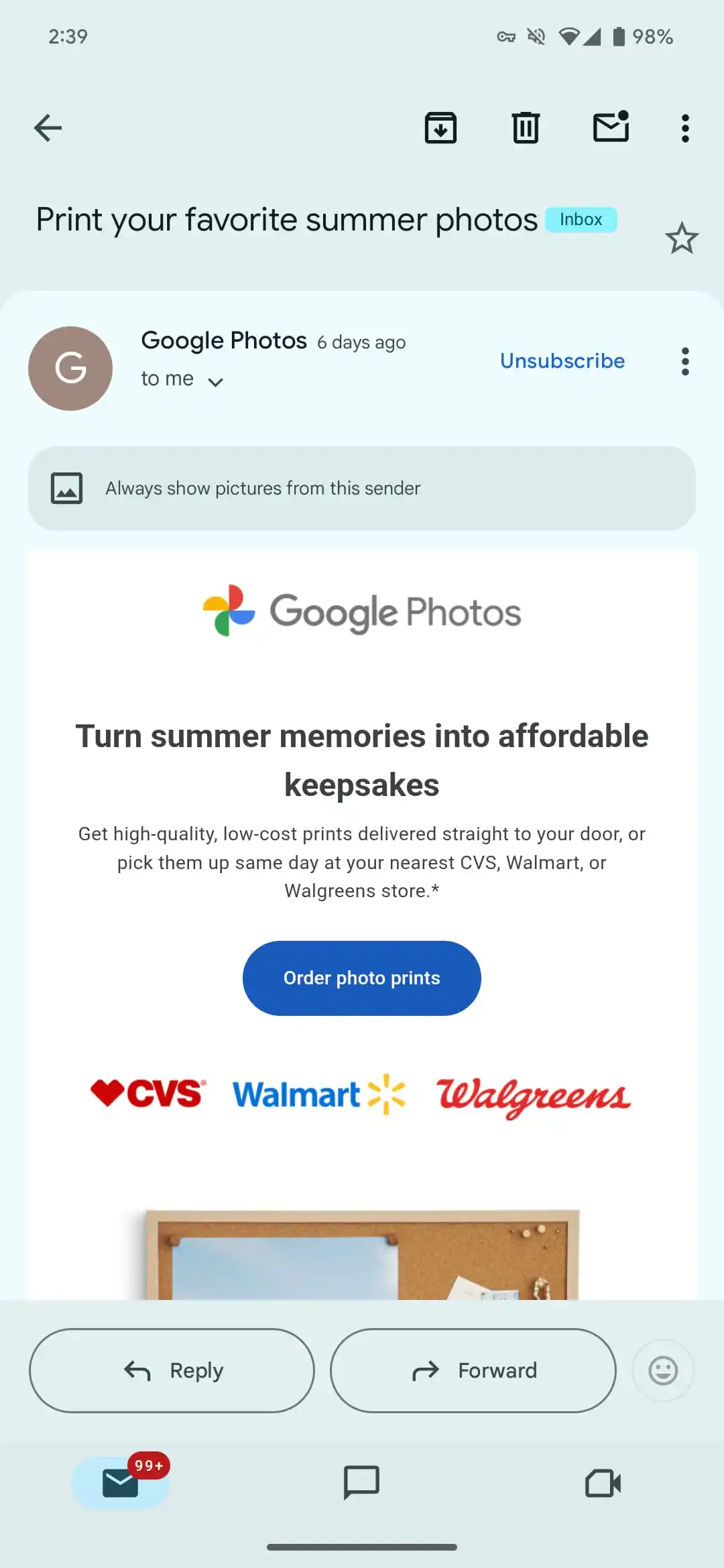Switch to the Meet video tab
Image resolution: width=724 pixels, height=1568 pixels.
(603, 1483)
